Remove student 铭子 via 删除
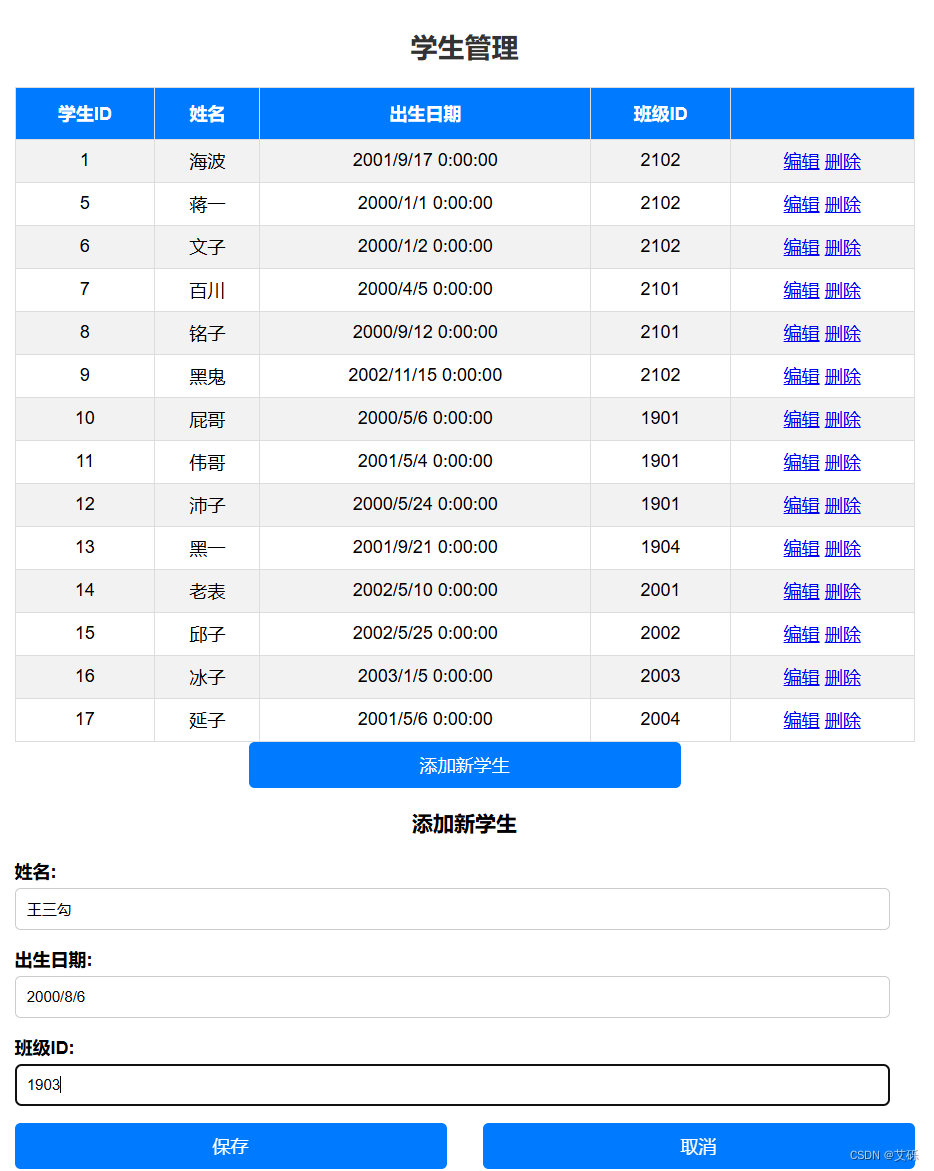934x1171 pixels. [x=843, y=333]
